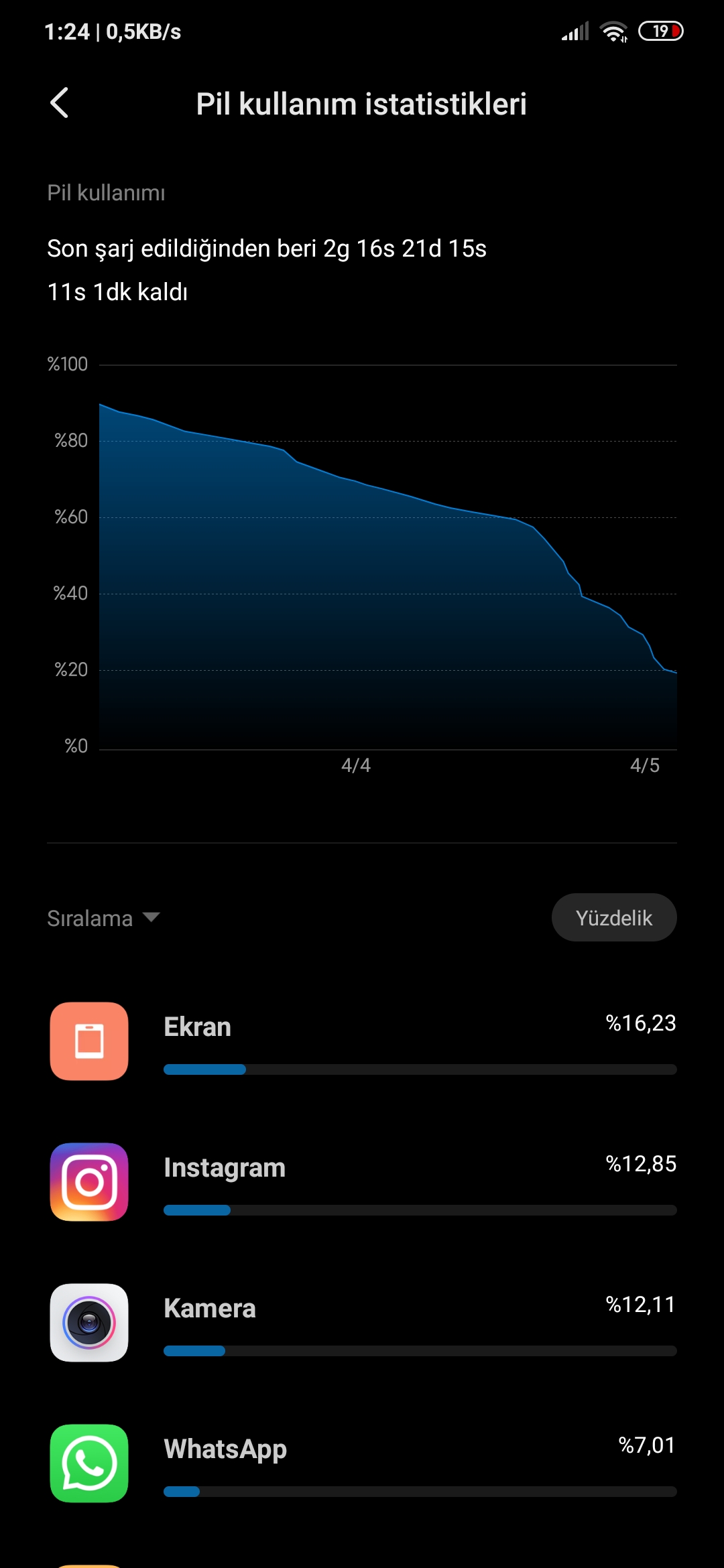Open Instagram battery usage details

362,1182
